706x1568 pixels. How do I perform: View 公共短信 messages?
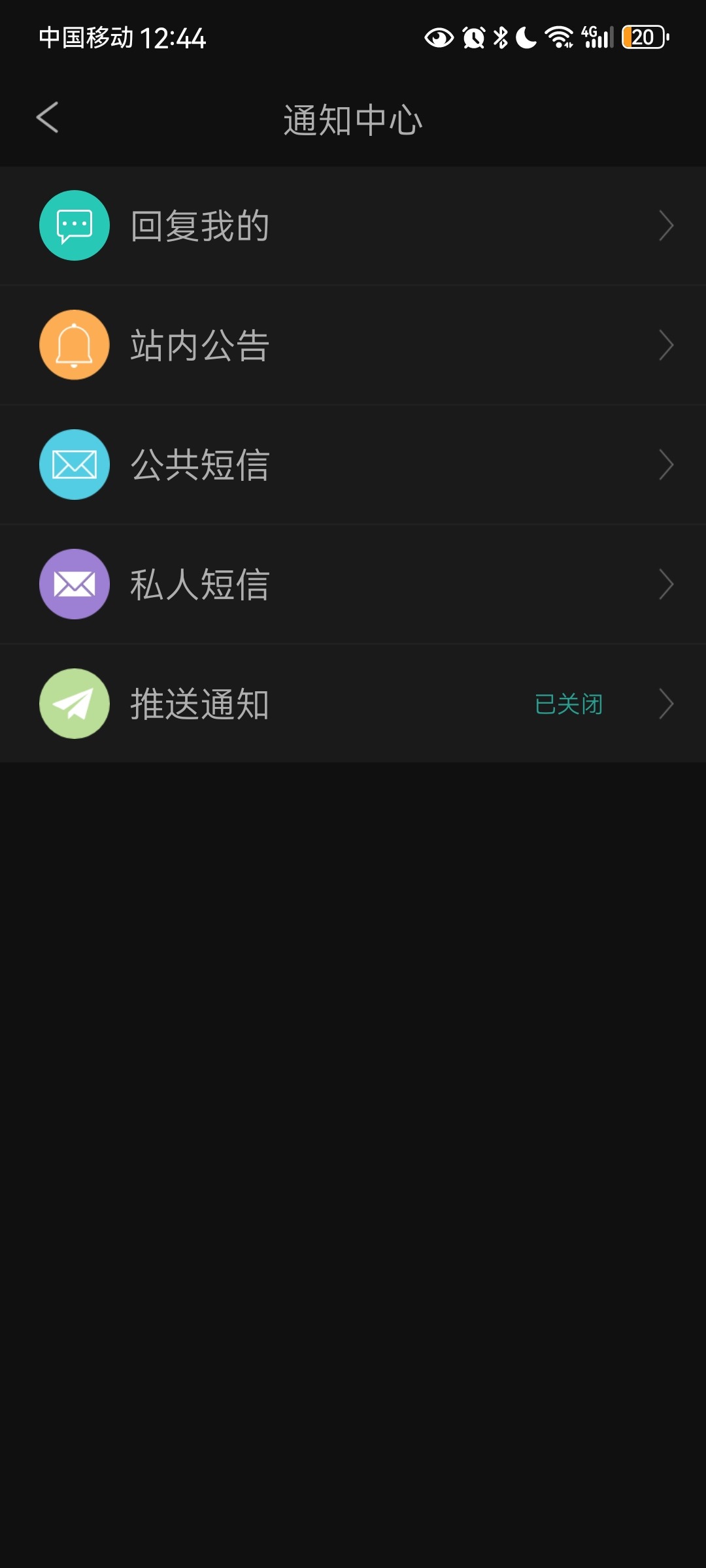[353, 465]
